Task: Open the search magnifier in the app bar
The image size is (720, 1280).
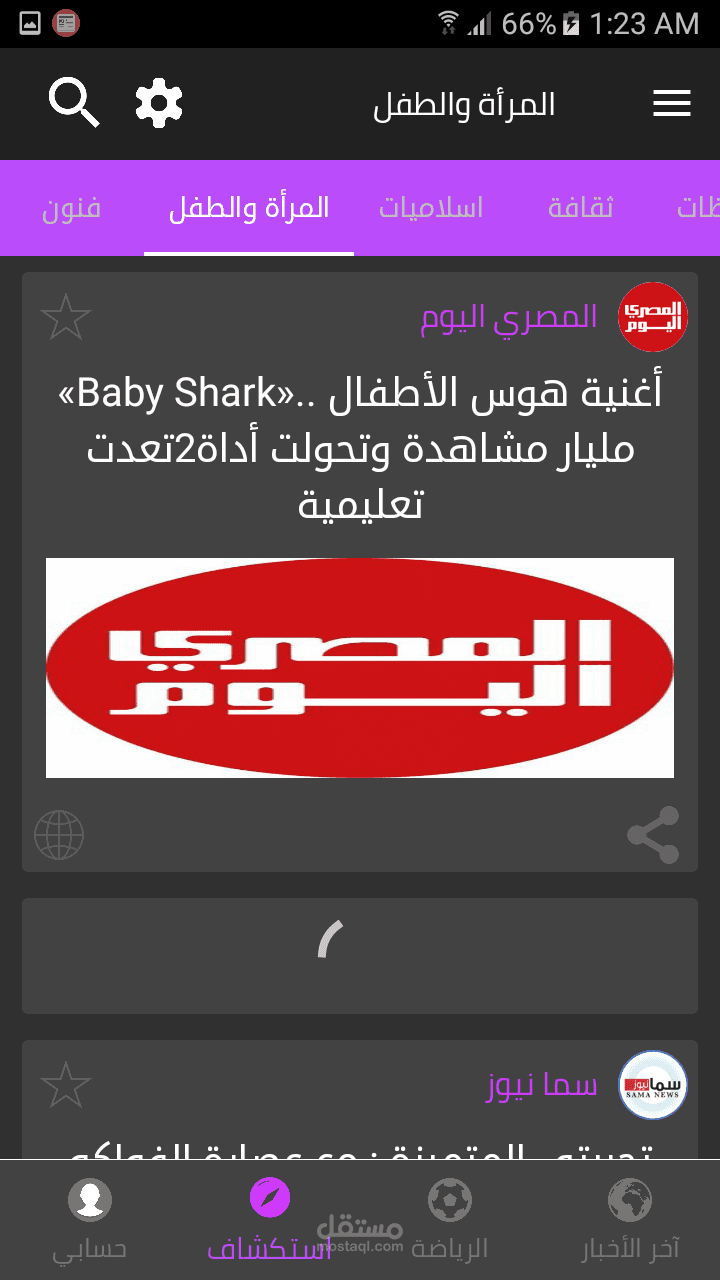Action: point(74,103)
